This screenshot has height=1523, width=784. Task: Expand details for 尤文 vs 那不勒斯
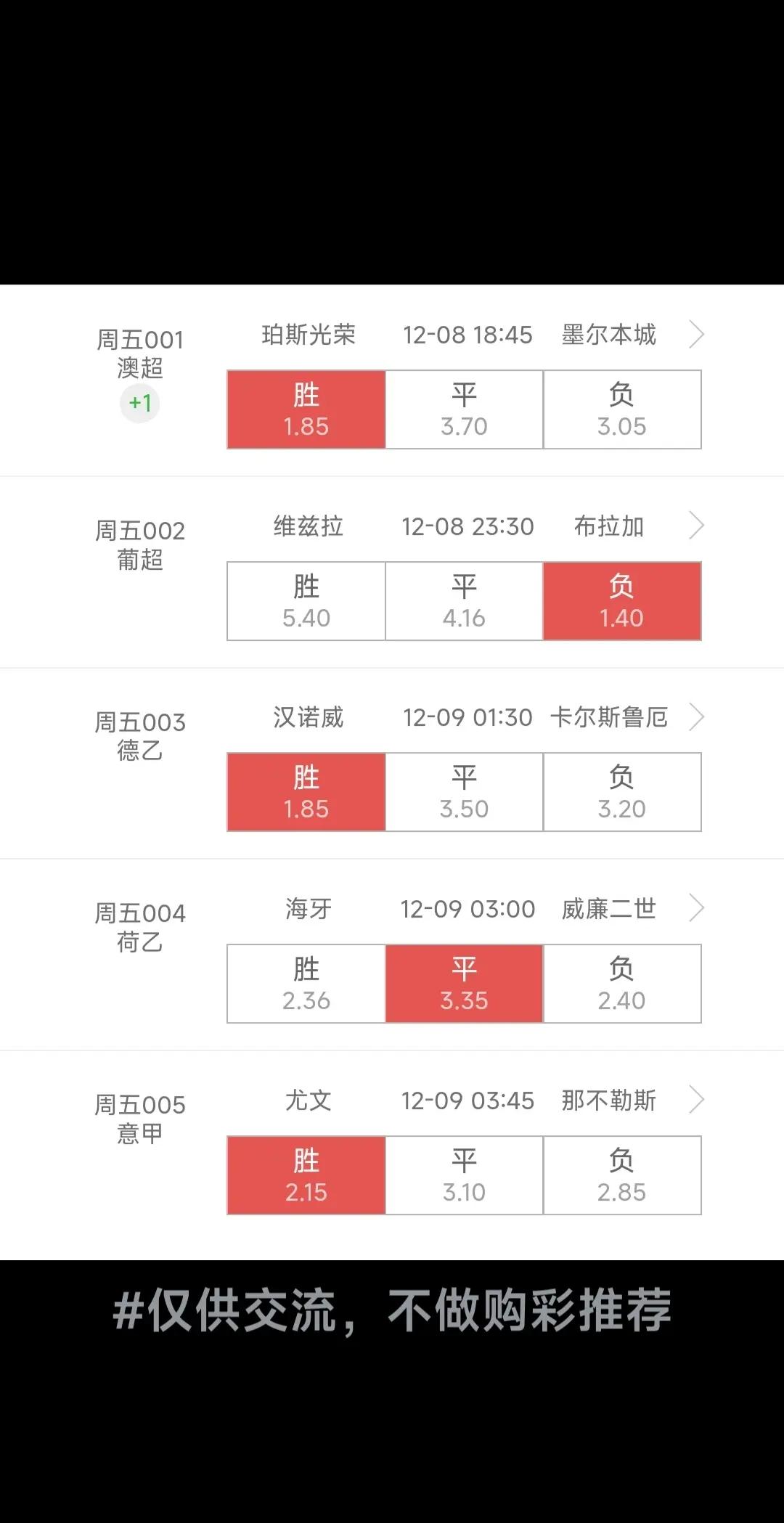[x=696, y=1100]
